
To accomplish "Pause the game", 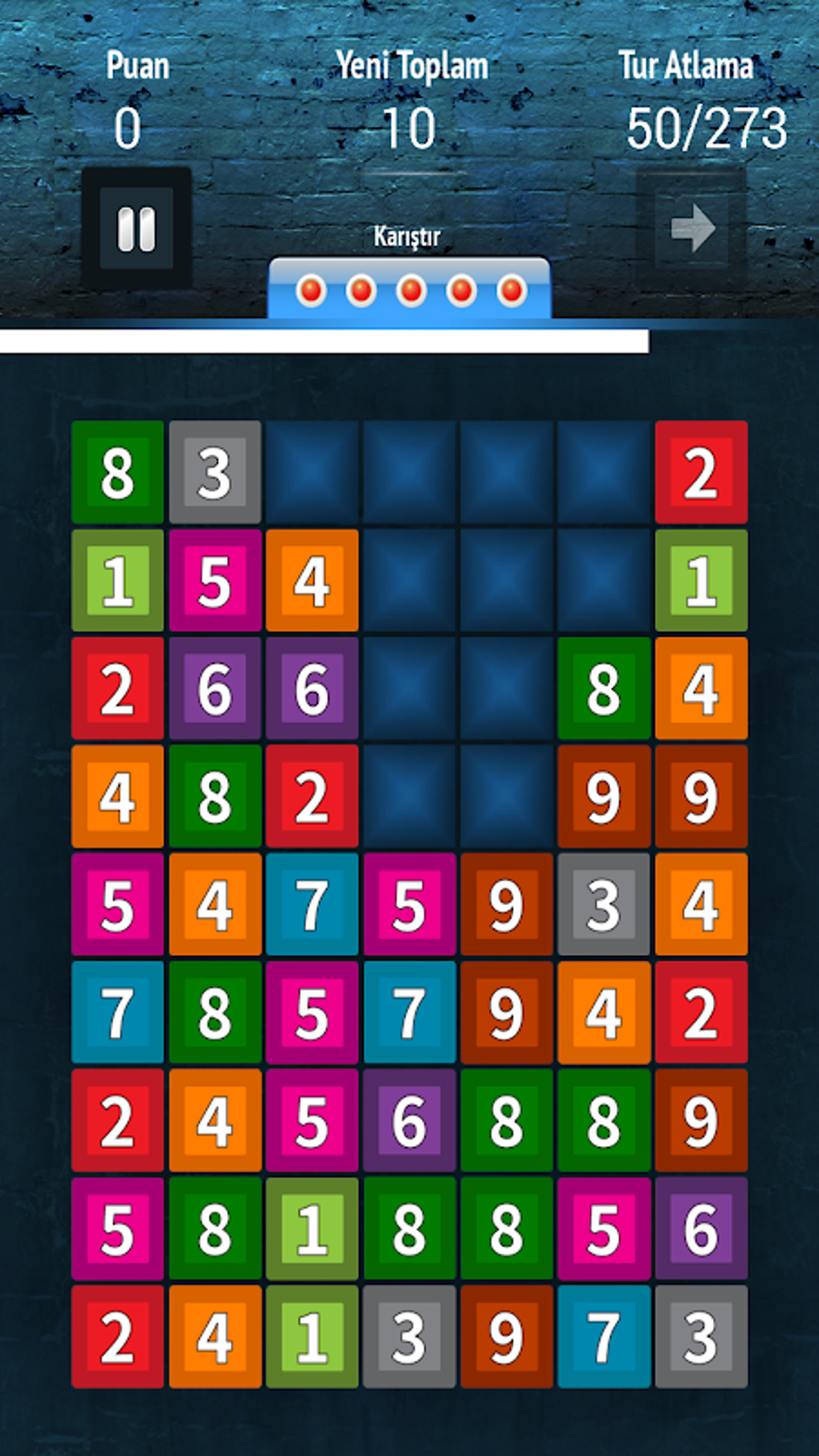I will click(x=136, y=228).
